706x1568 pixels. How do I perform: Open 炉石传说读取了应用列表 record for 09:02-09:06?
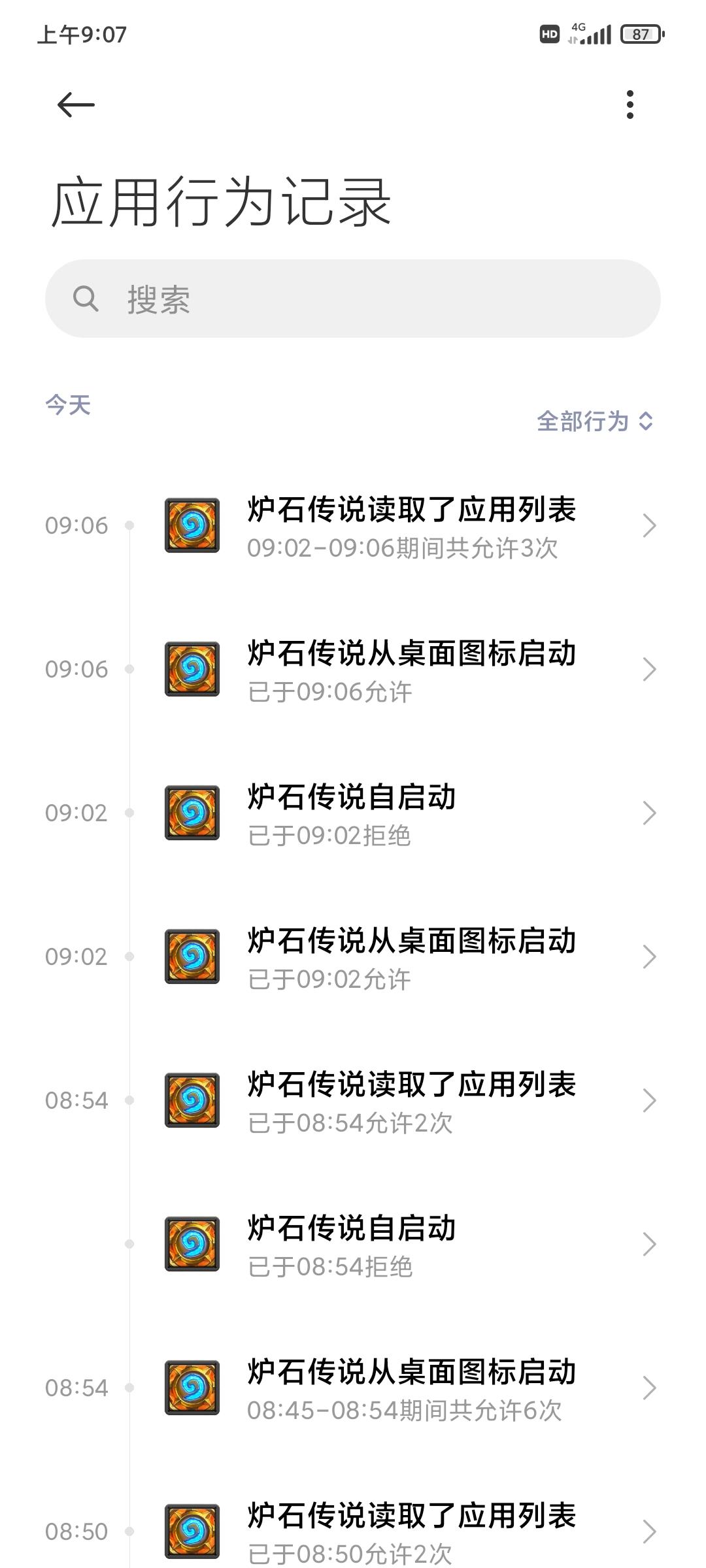click(x=353, y=525)
